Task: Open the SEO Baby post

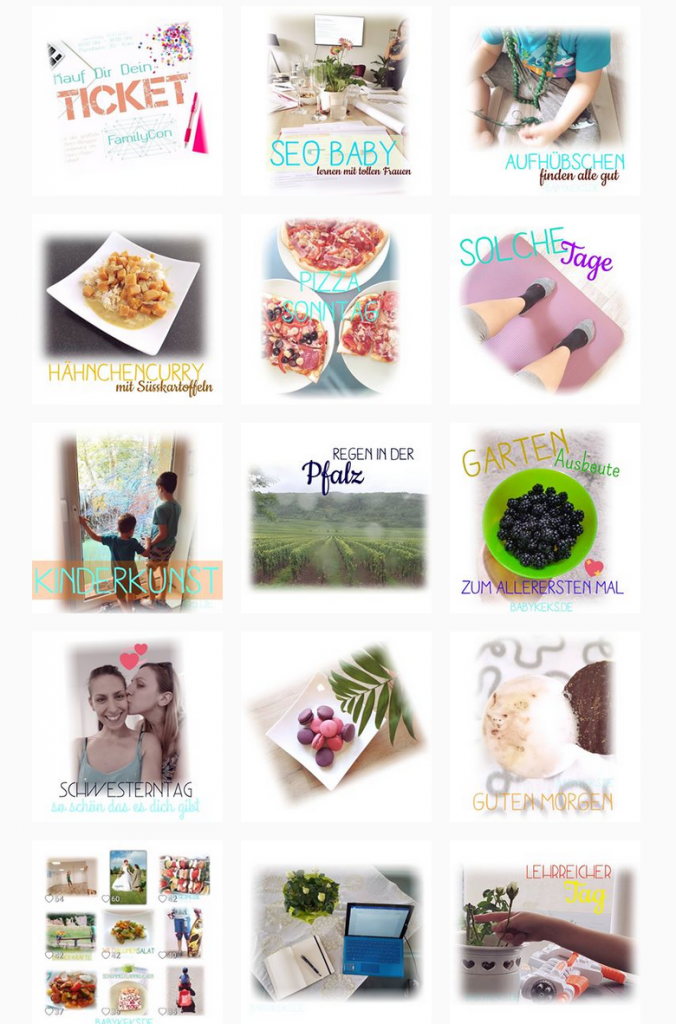Action: 336,101
